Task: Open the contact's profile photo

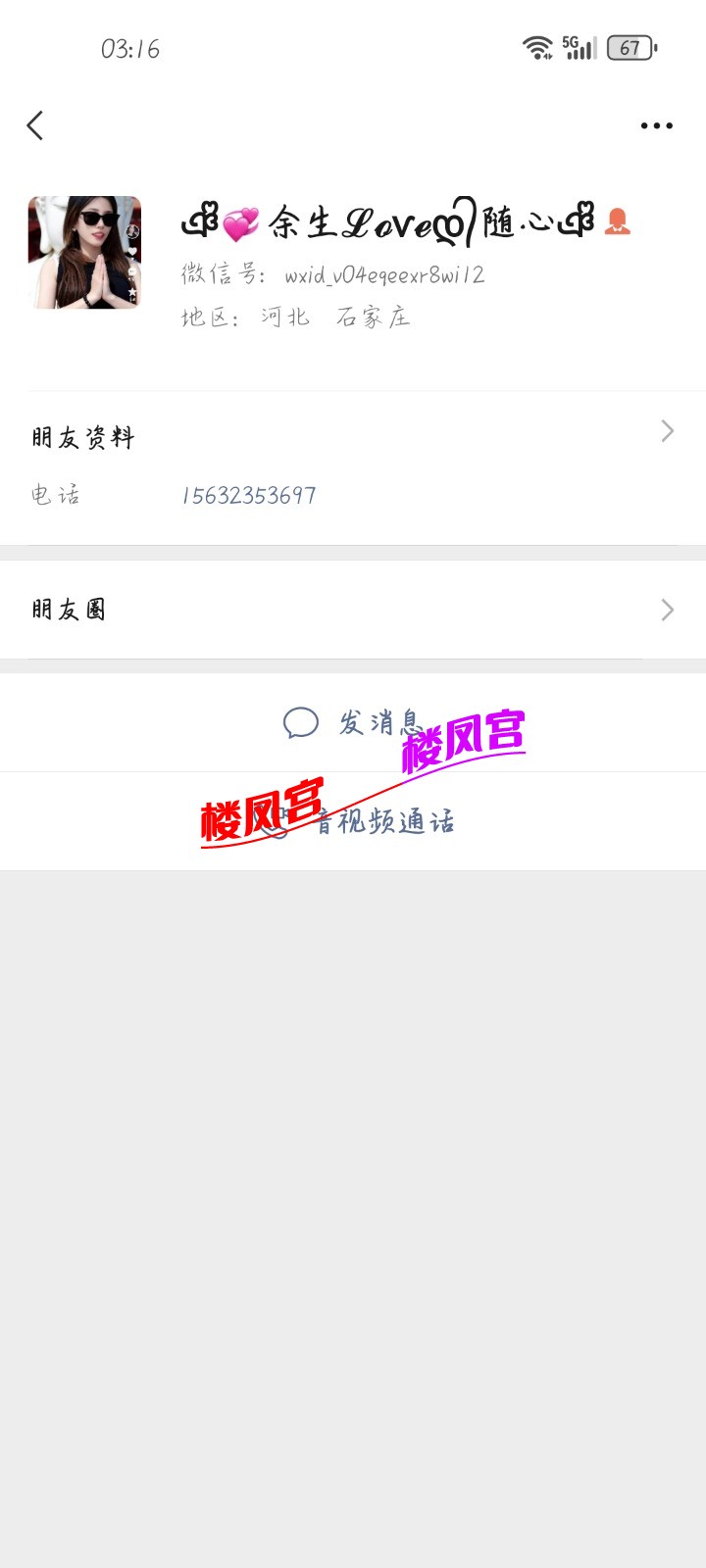Action: click(x=83, y=251)
